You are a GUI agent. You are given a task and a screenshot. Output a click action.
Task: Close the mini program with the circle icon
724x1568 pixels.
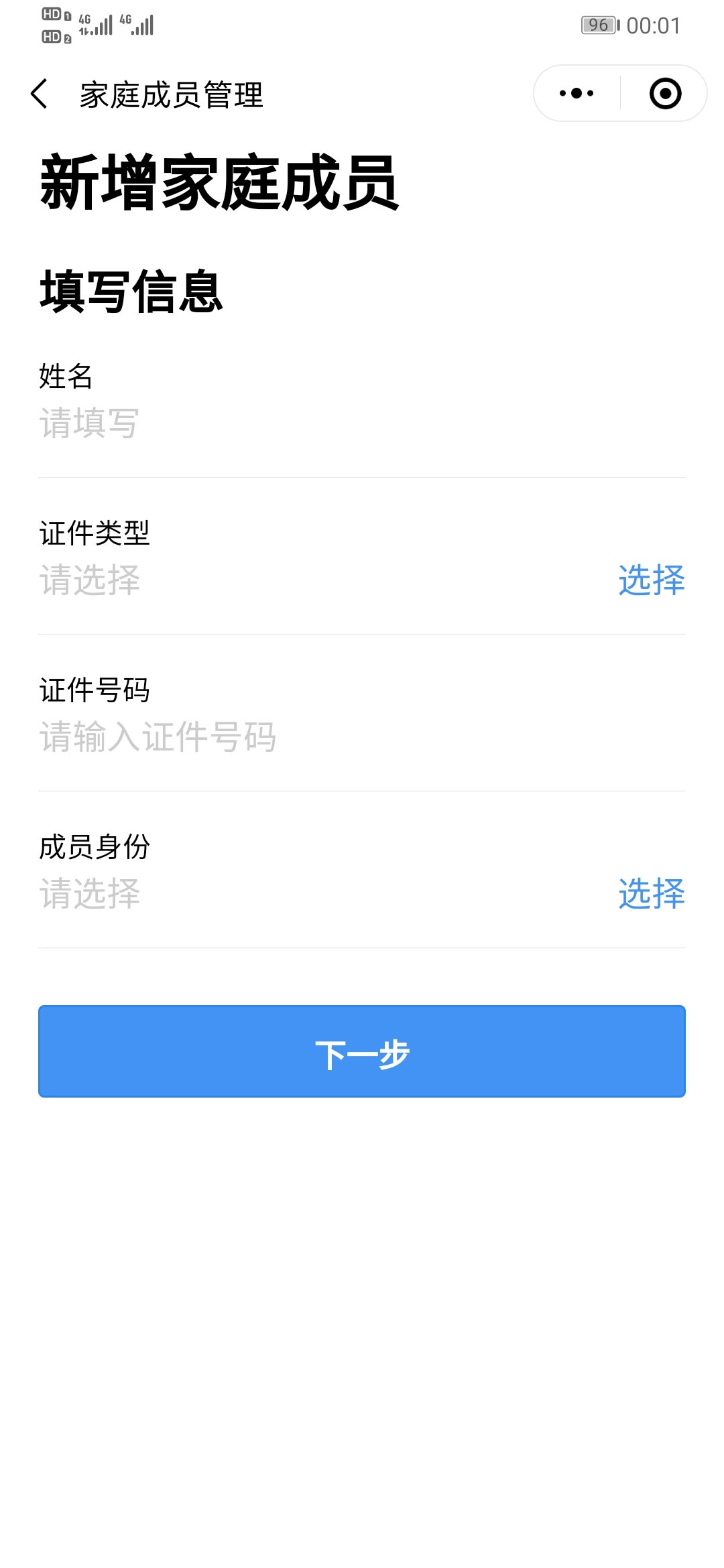click(x=665, y=94)
